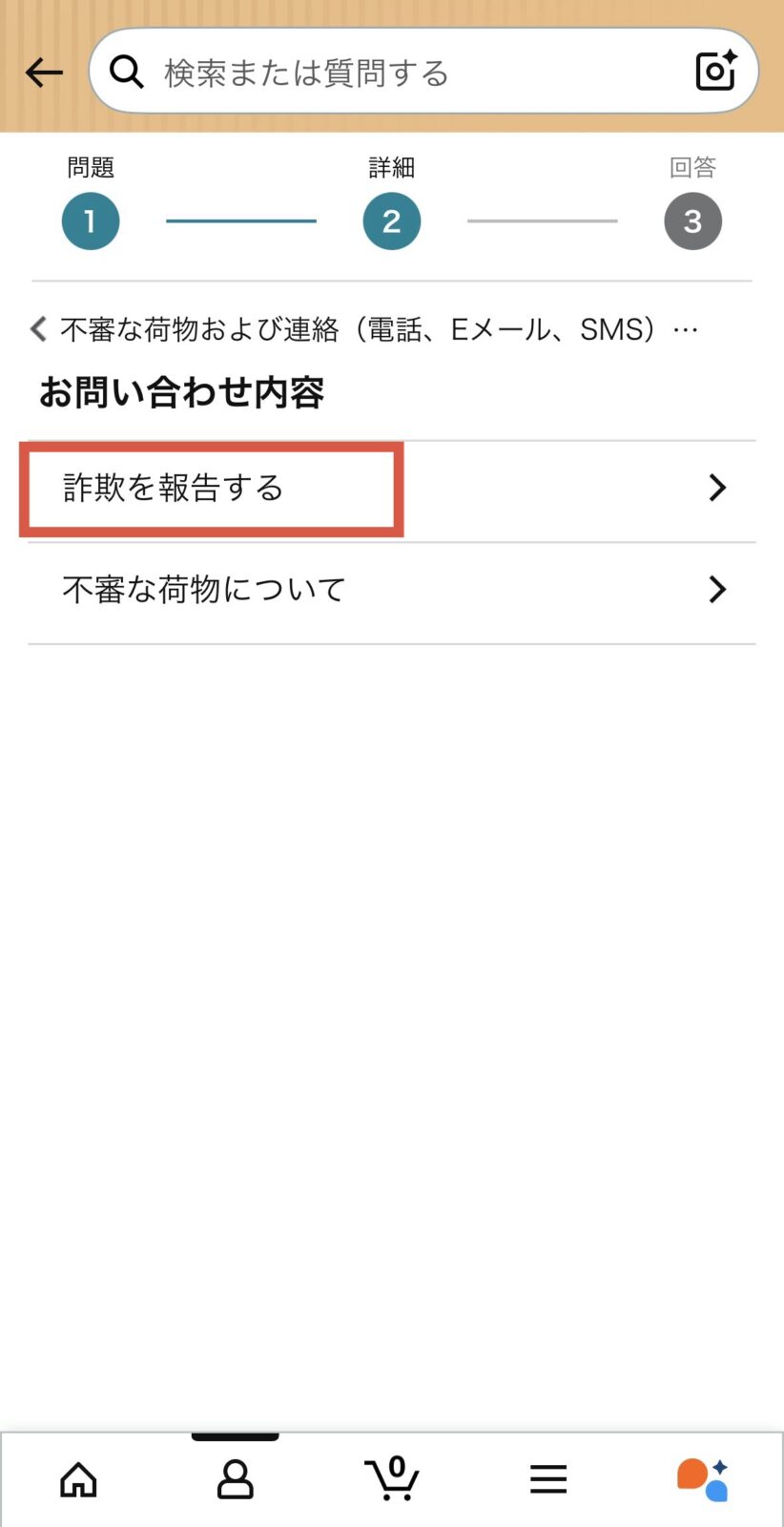
Task: Tap the 検索または質問する search field
Action: point(401,73)
